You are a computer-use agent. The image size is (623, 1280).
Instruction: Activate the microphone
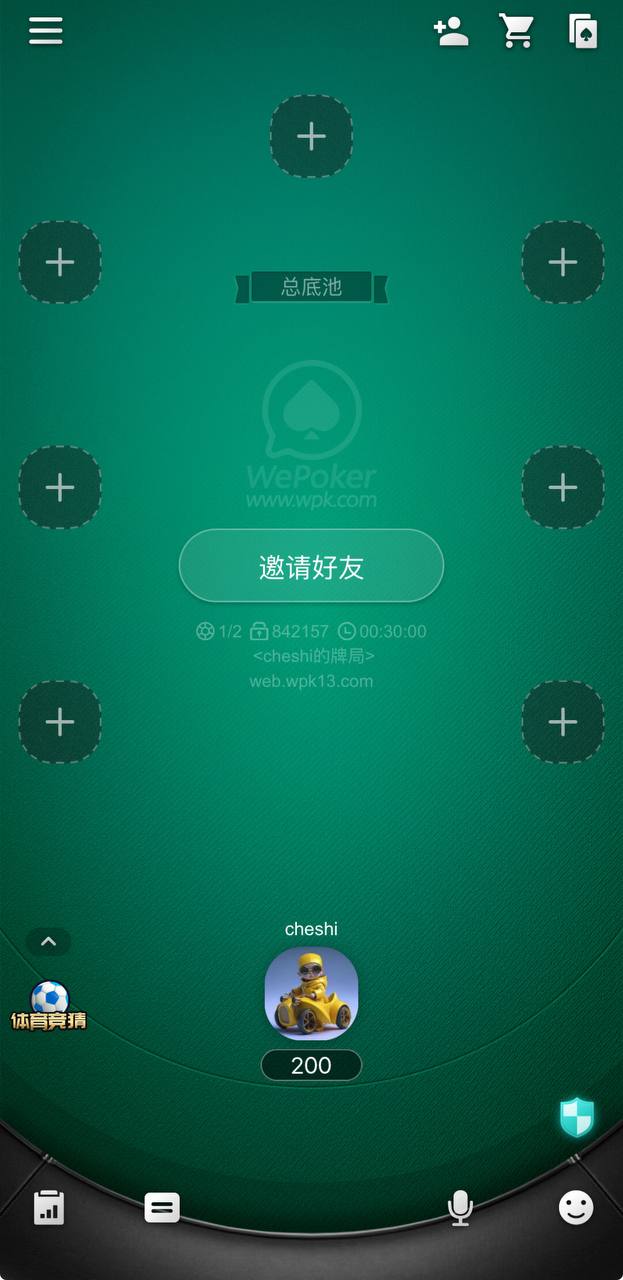click(460, 1207)
